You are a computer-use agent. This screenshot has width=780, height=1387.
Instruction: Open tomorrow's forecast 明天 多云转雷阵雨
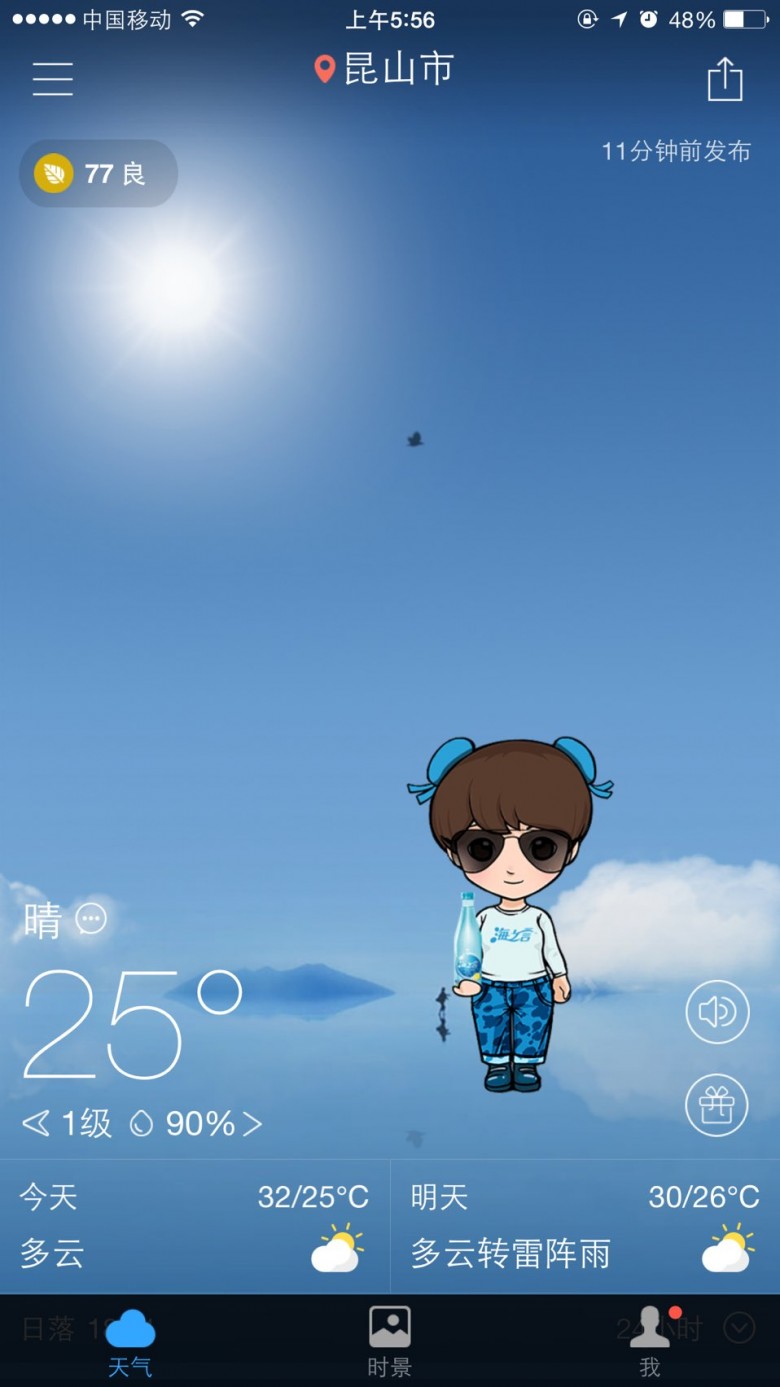coord(585,1227)
